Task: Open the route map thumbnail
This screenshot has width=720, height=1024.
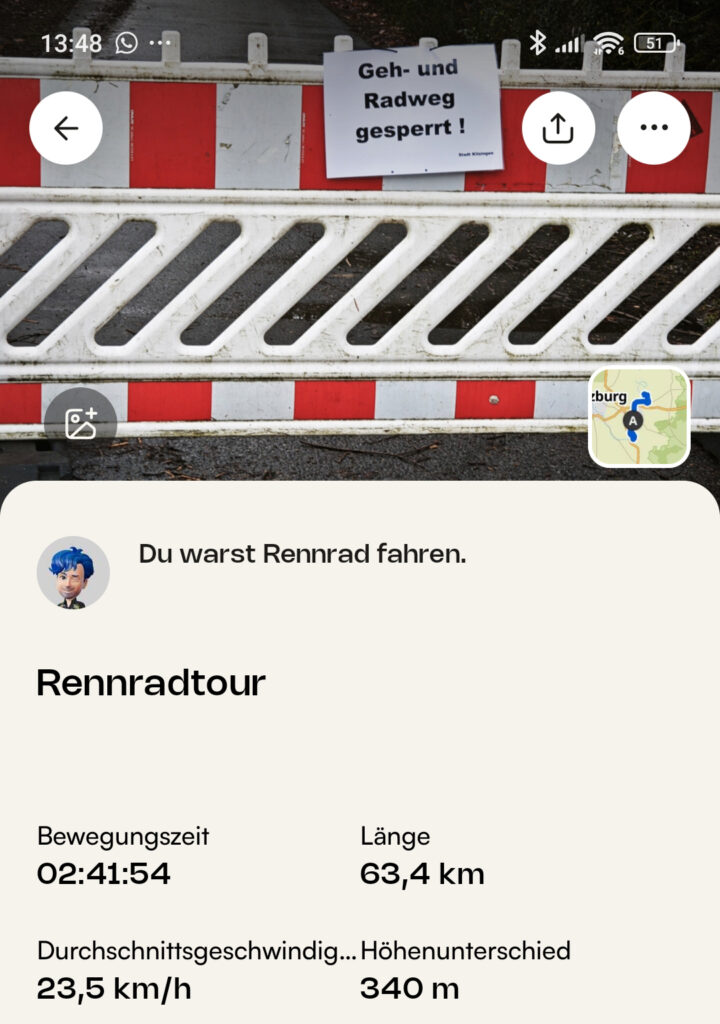Action: pos(639,417)
